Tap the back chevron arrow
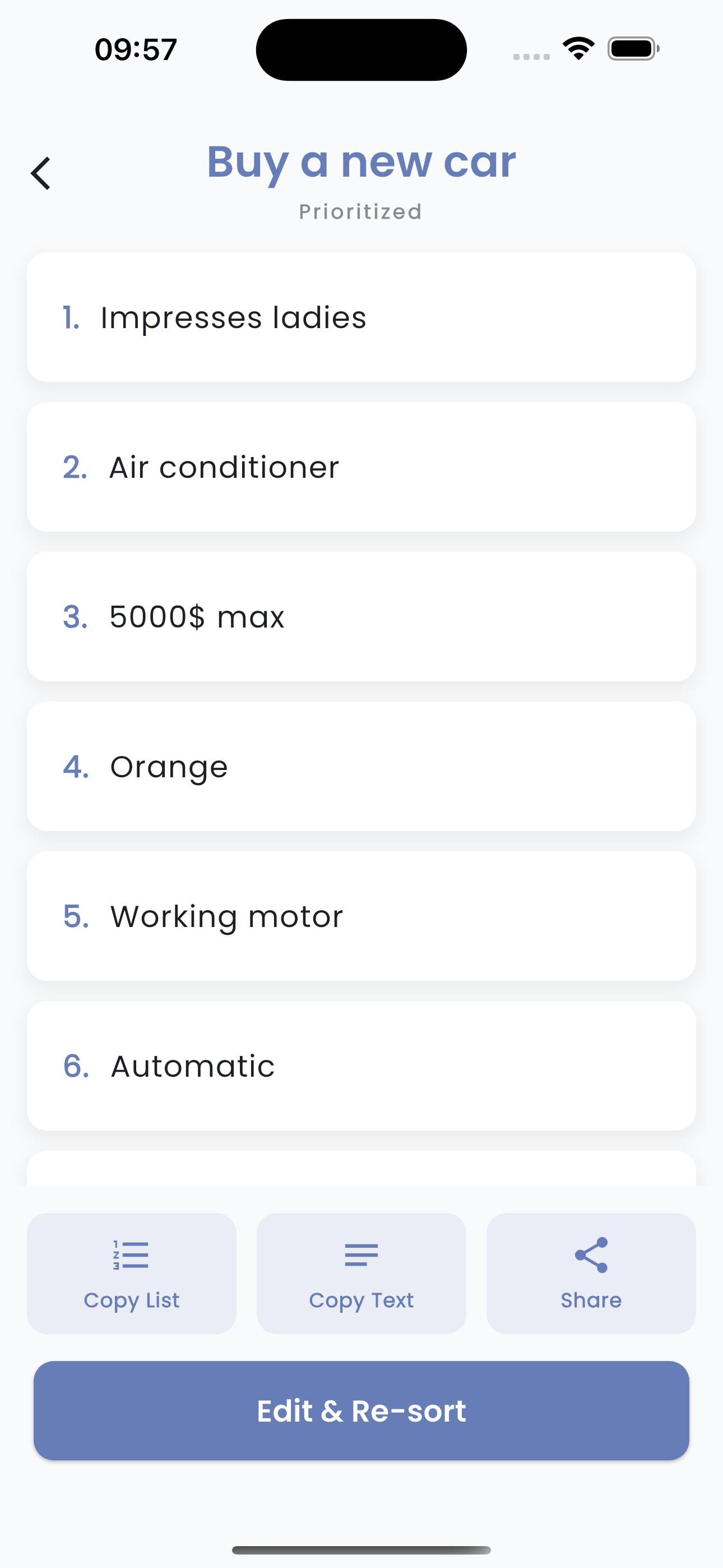723x1568 pixels. (x=40, y=172)
